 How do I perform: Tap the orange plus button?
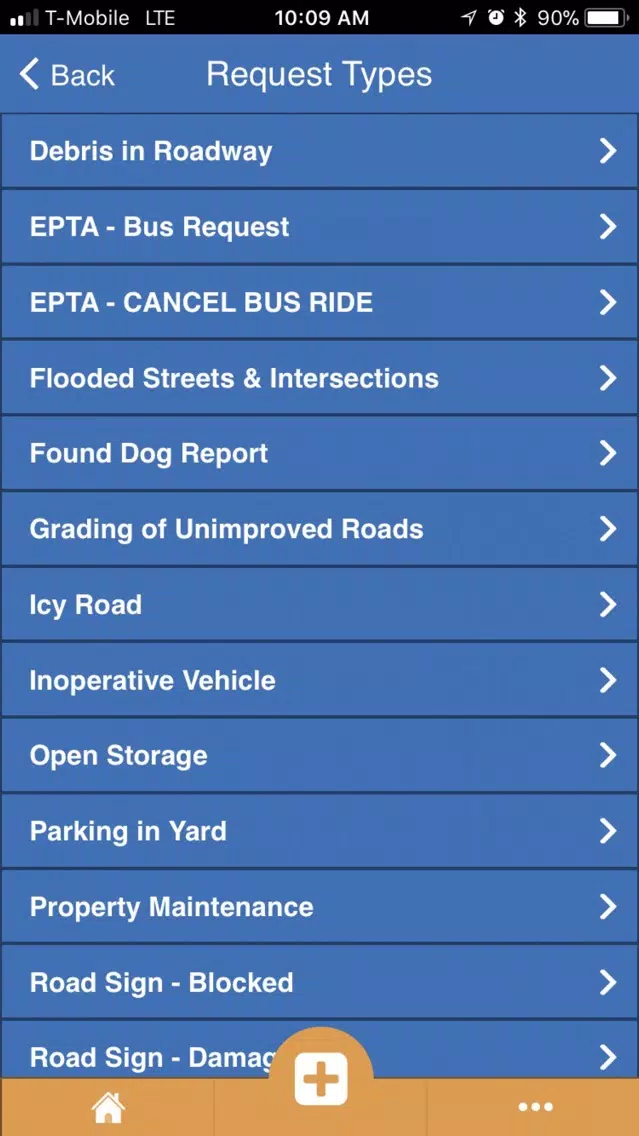(x=321, y=1079)
